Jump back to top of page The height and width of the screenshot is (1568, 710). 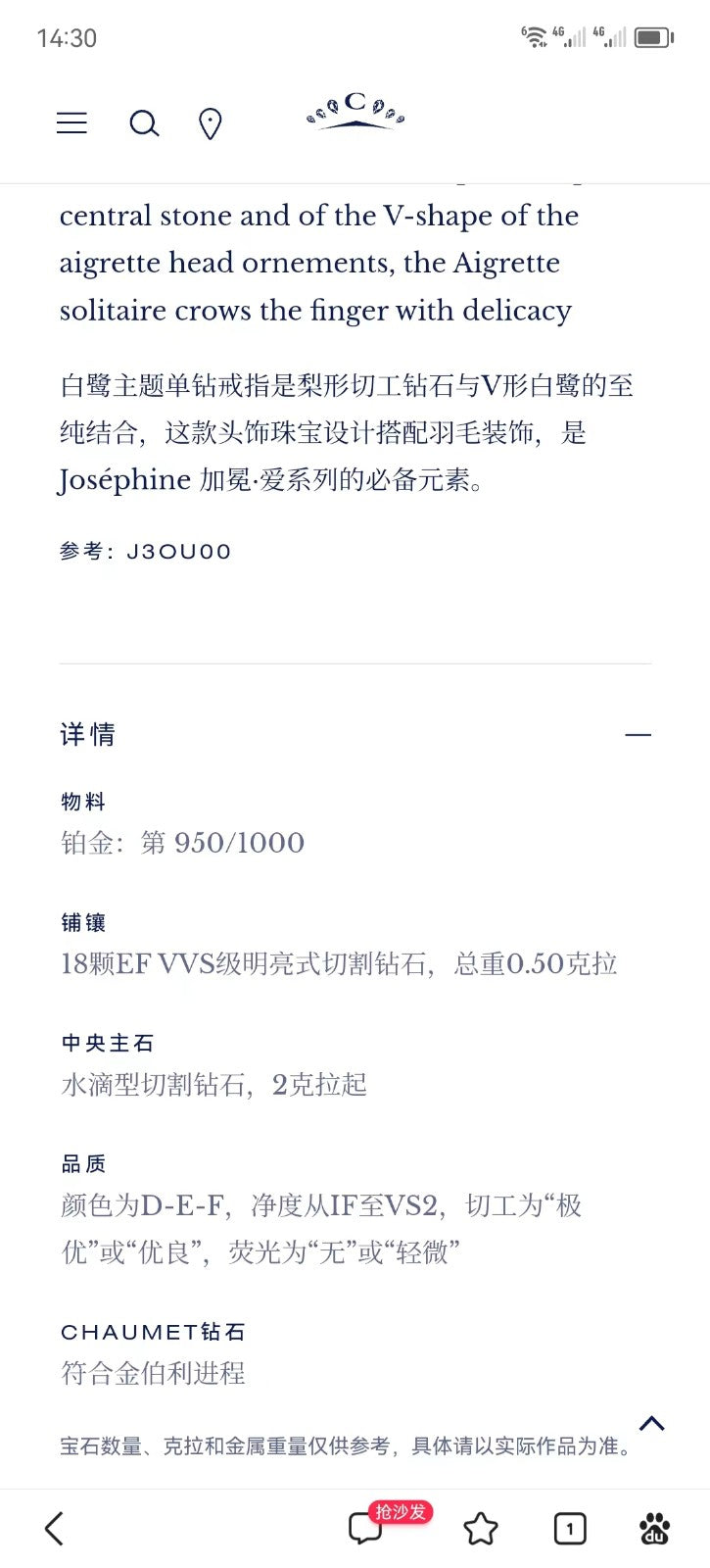pos(652,1424)
